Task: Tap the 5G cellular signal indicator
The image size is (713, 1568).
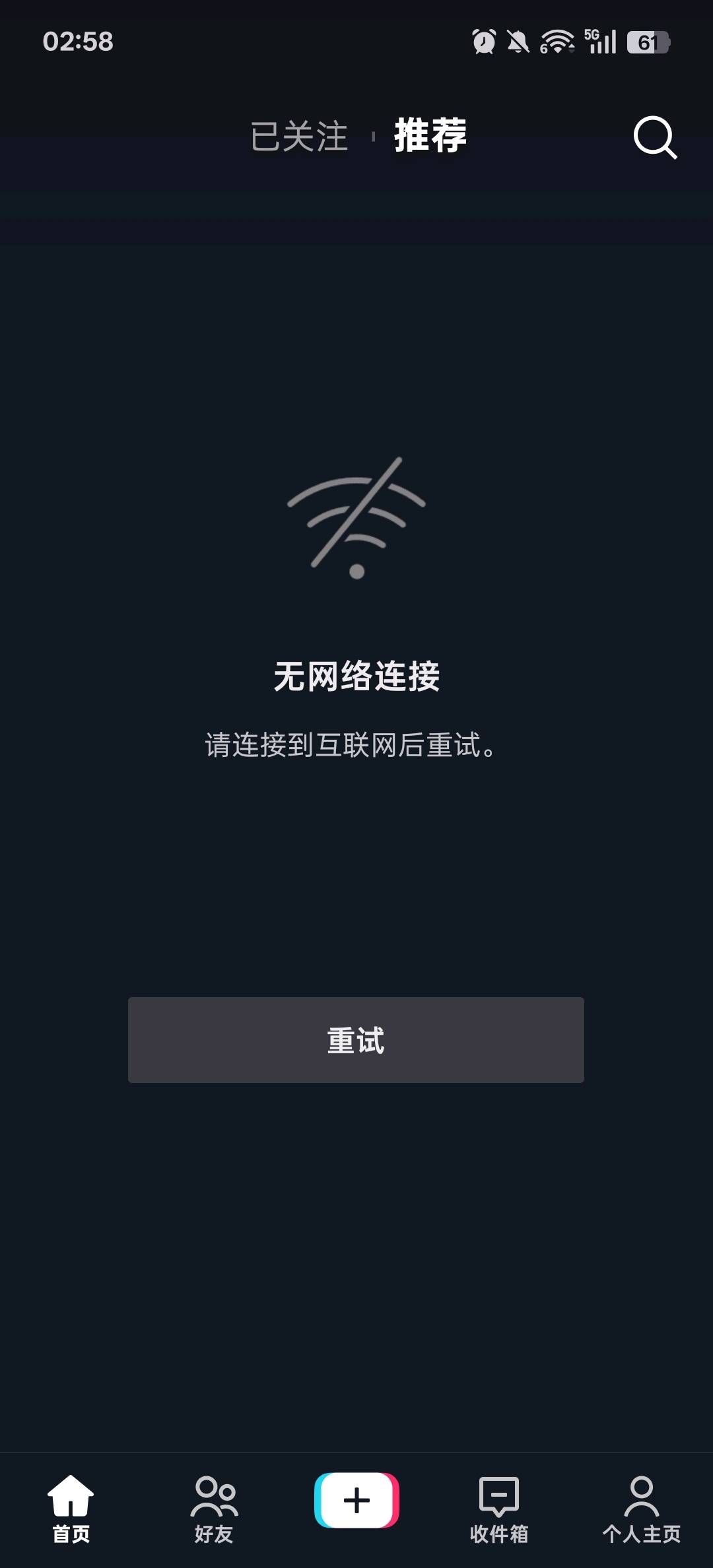Action: 599,42
